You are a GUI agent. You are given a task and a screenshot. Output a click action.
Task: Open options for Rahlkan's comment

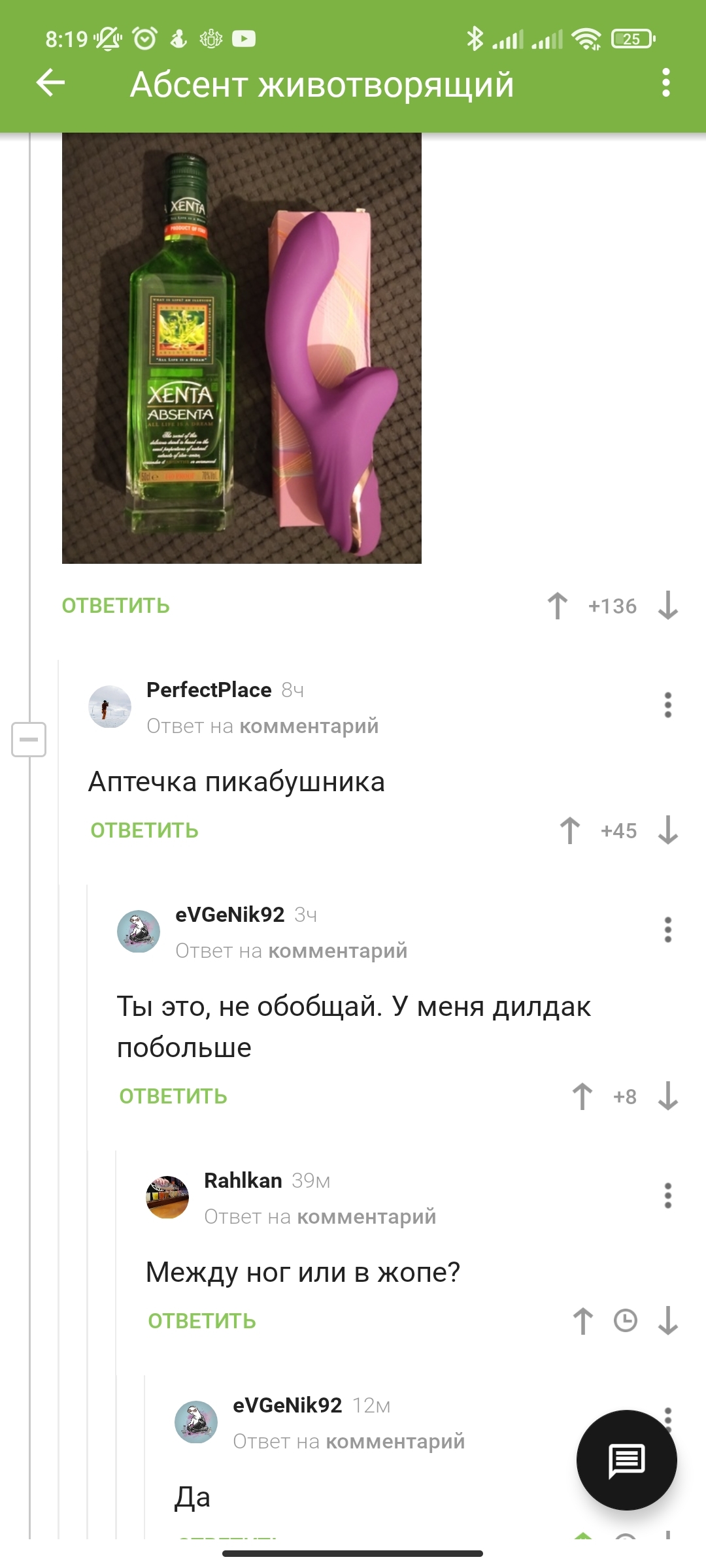point(667,1196)
